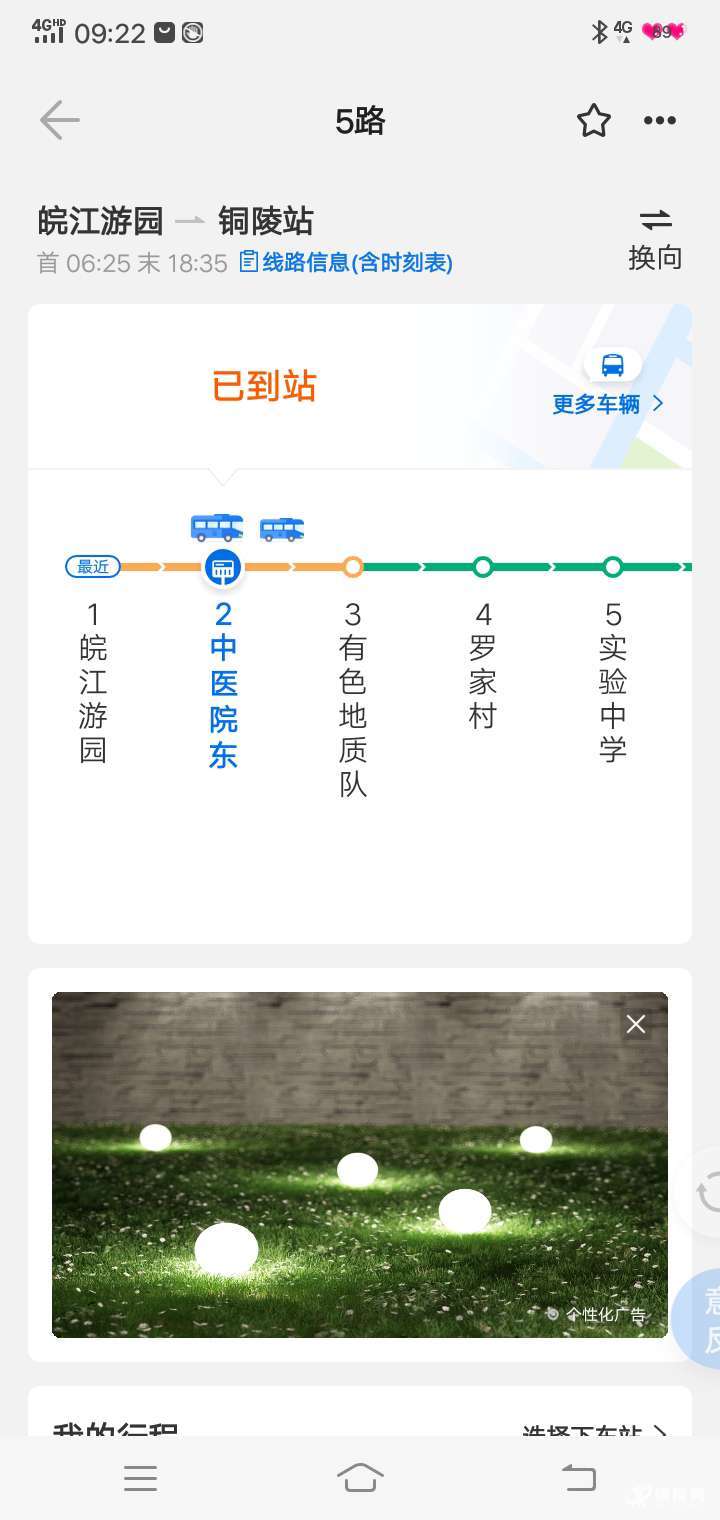Tap the system back button
720x1520 pixels.
coord(578,1478)
